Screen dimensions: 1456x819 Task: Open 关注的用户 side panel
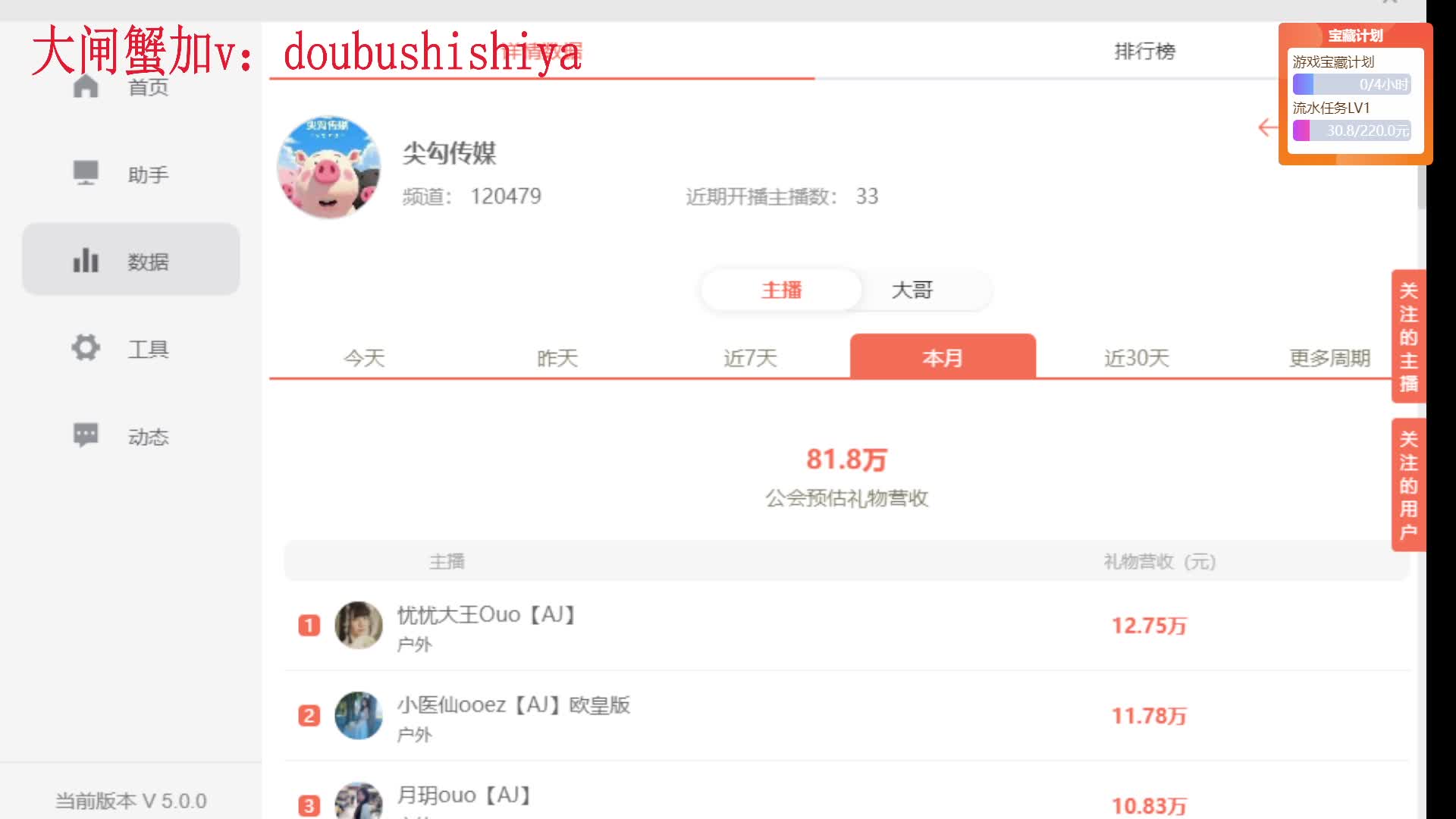point(1408,485)
